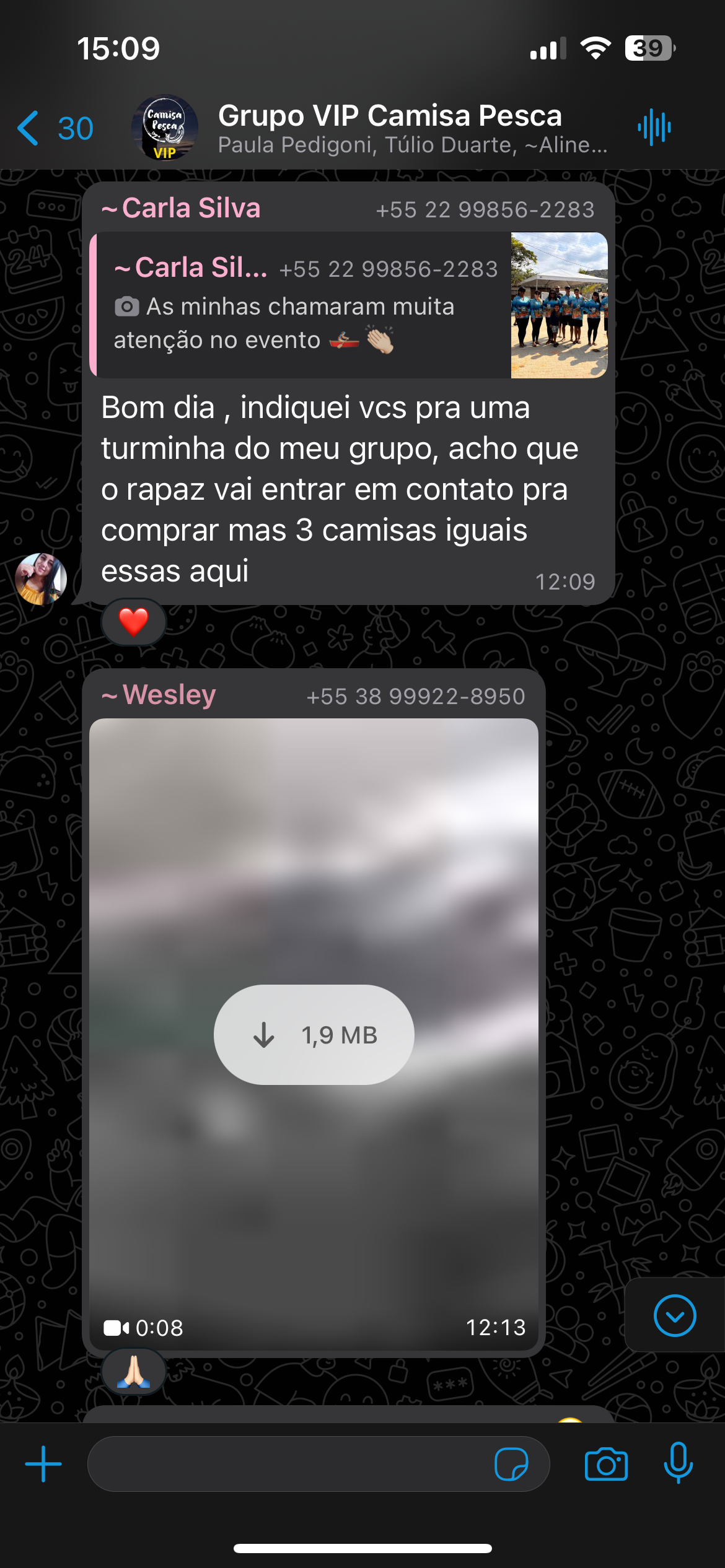Record a voice message with the microphone
Image resolution: width=725 pixels, height=1568 pixels.
[x=678, y=1464]
